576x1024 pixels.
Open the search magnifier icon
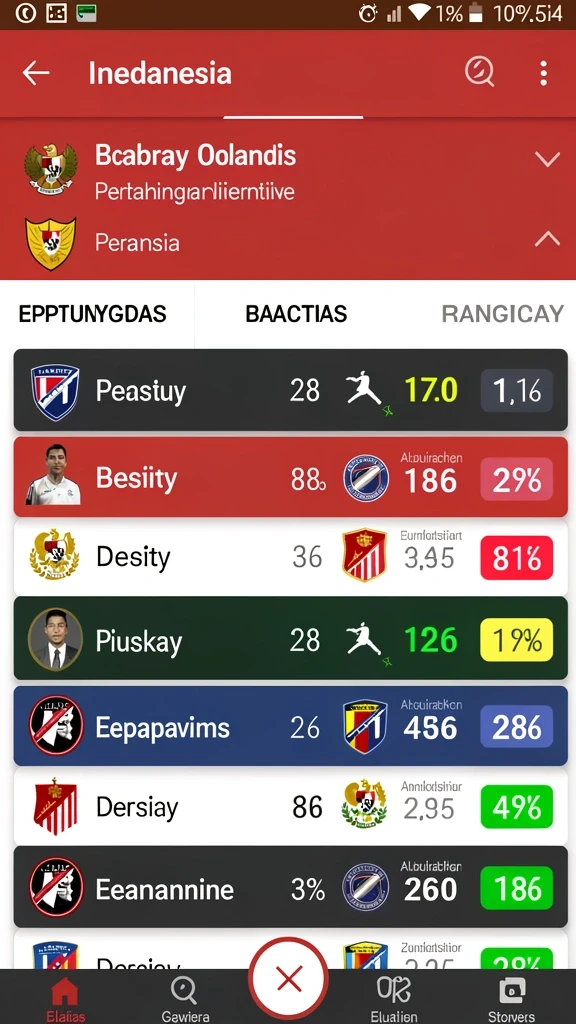tap(479, 72)
